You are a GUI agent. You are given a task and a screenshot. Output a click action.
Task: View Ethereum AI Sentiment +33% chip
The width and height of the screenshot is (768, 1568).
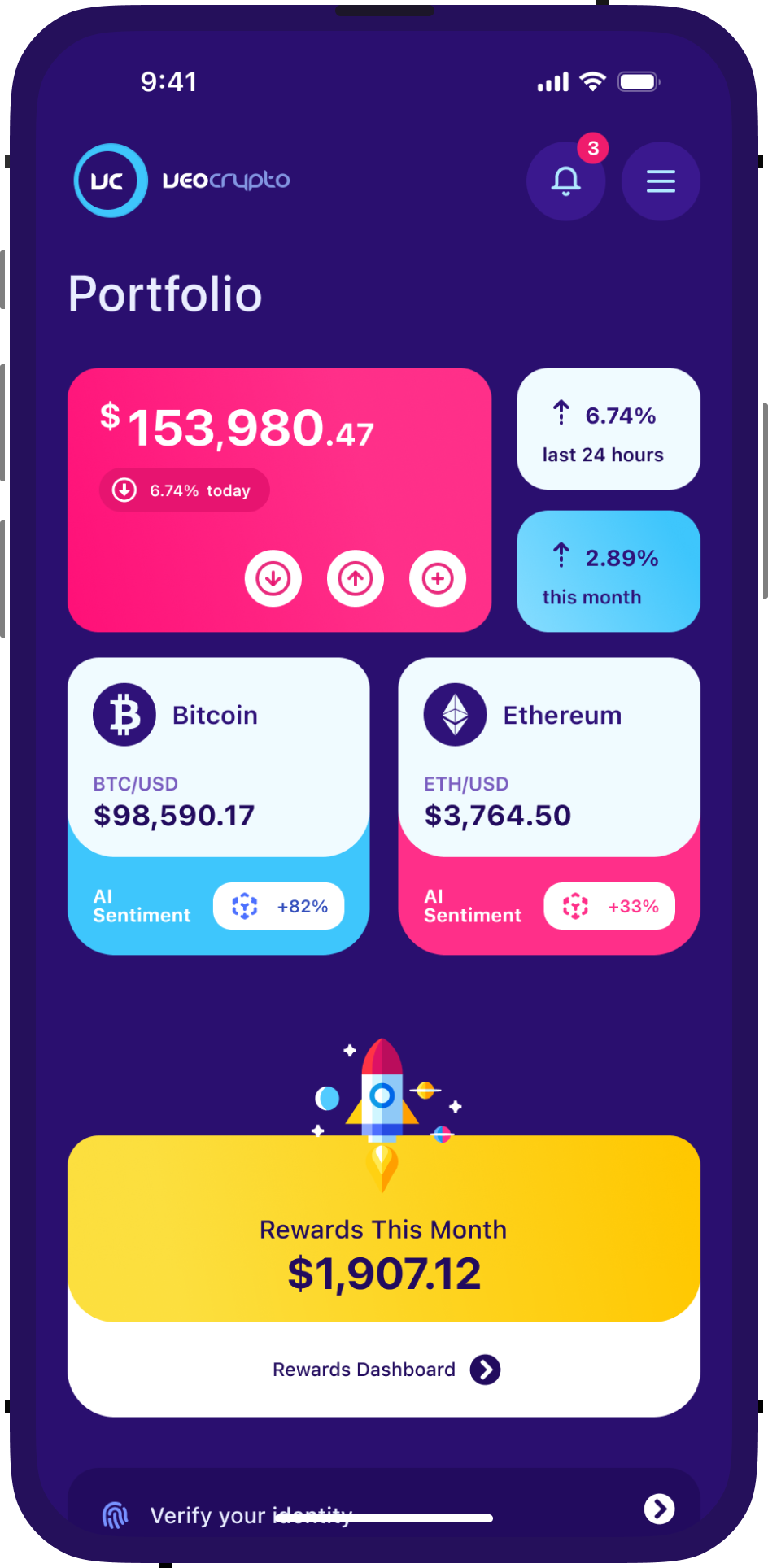tap(609, 906)
